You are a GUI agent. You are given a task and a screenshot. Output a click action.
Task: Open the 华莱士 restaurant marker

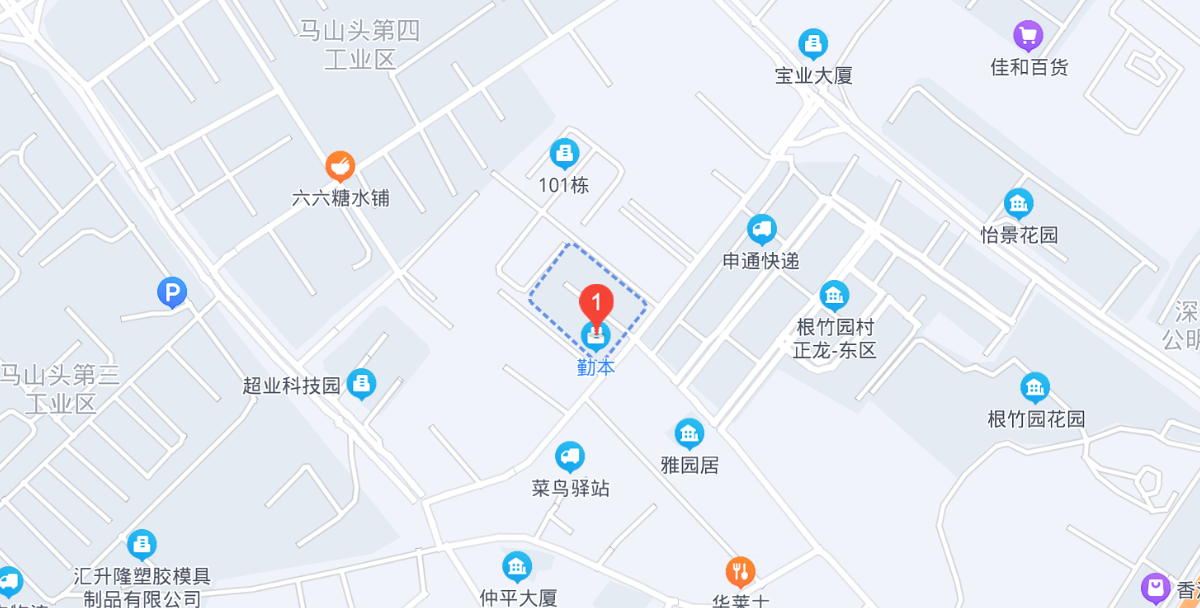740,572
